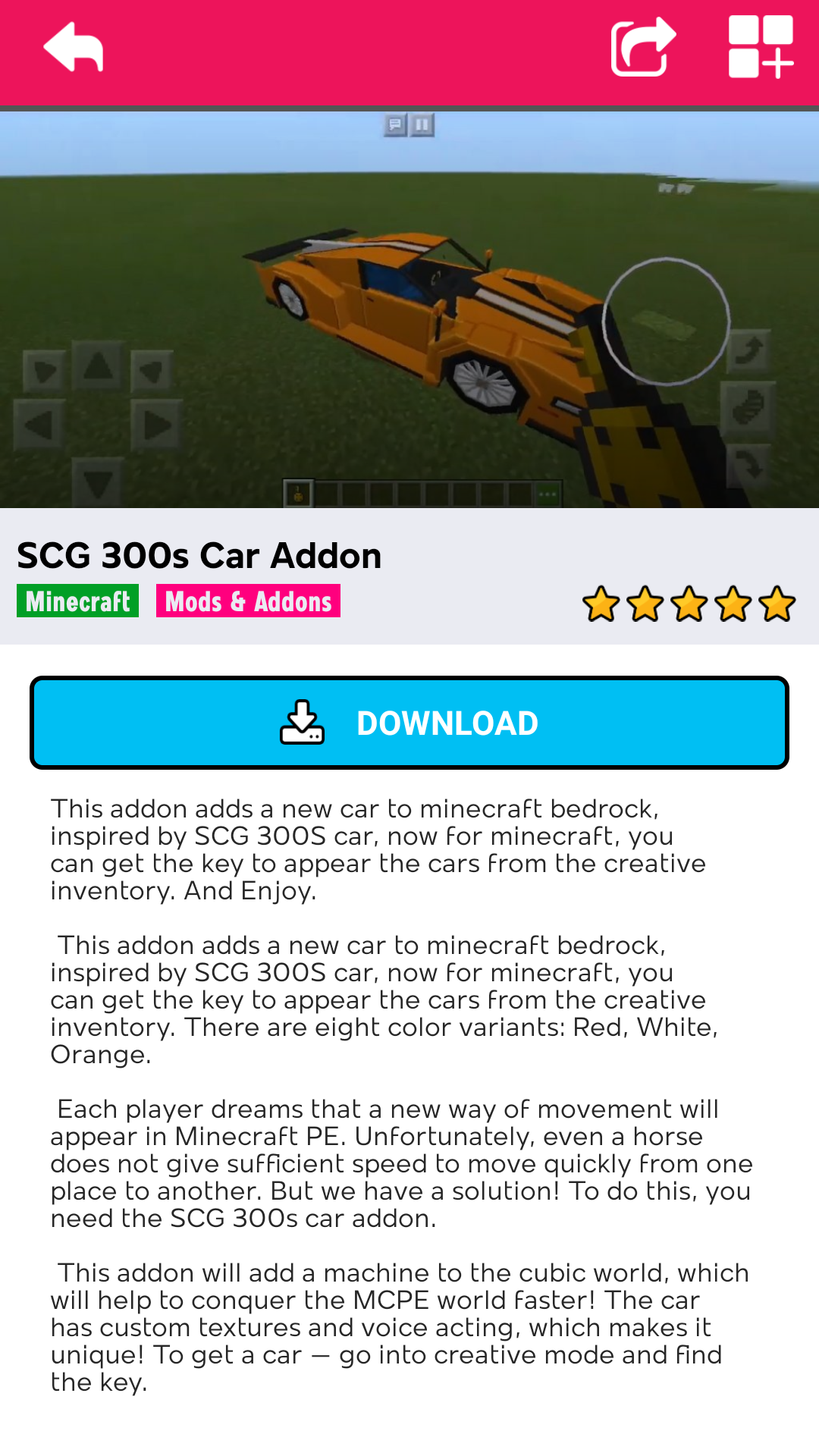View the orange car preview image
Screen dimensions: 819x1456
click(x=409, y=309)
